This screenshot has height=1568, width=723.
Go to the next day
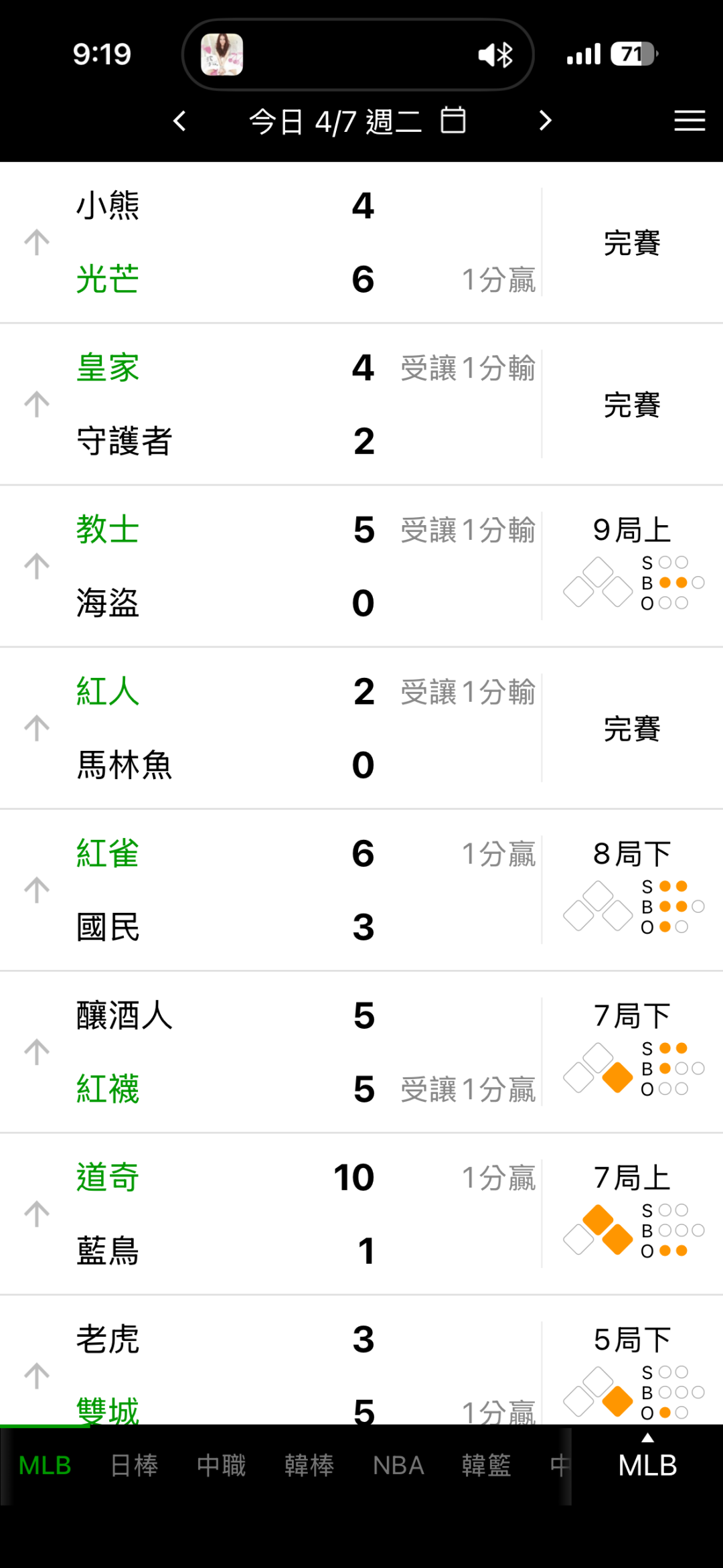pos(545,121)
